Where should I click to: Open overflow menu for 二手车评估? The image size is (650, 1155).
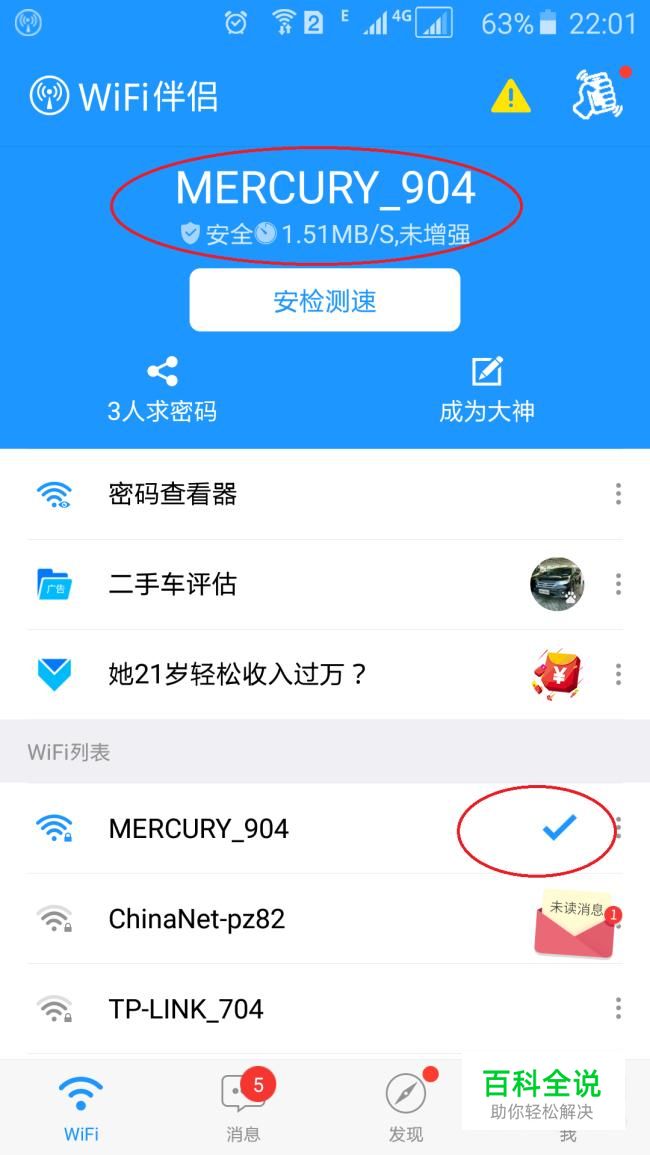(618, 585)
